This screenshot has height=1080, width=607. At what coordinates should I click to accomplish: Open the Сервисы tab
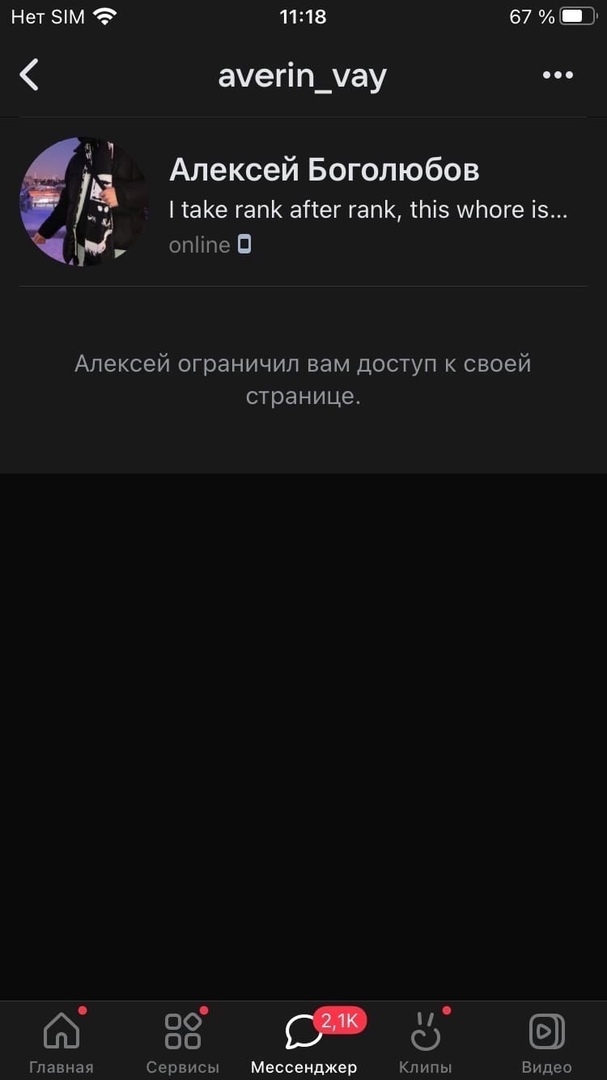(x=183, y=1040)
